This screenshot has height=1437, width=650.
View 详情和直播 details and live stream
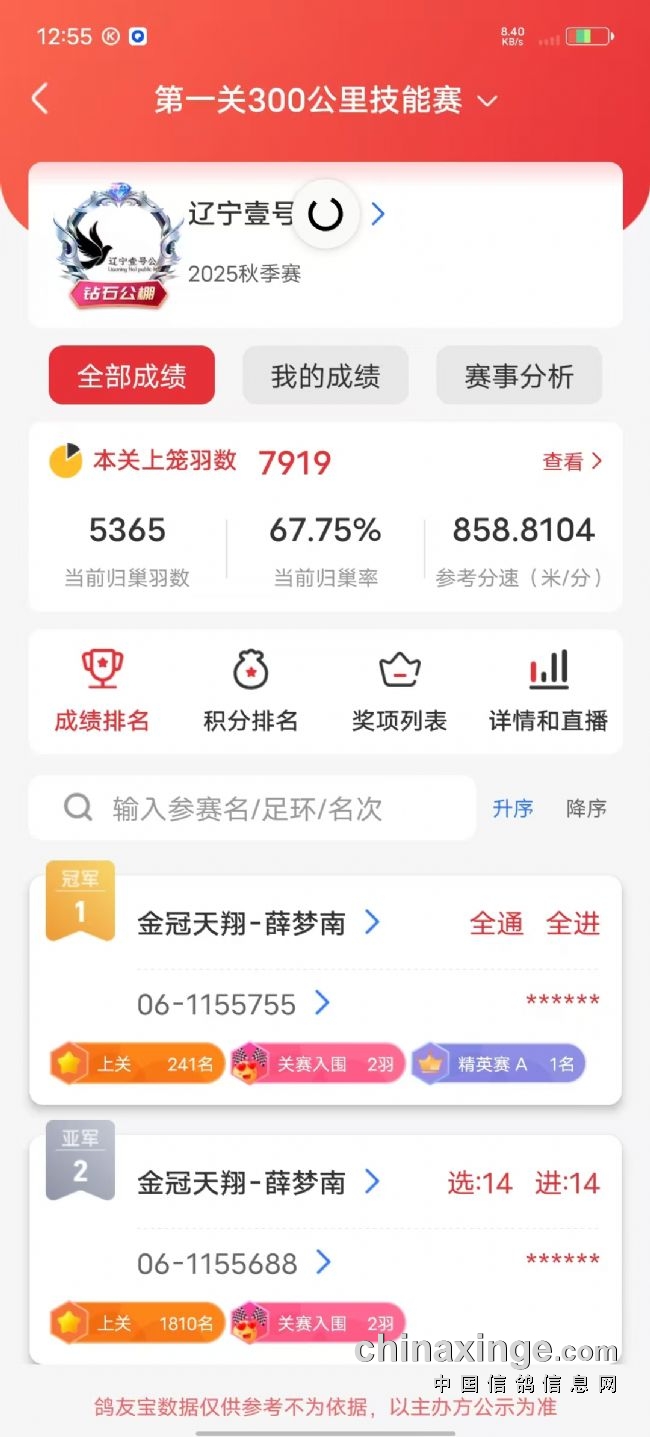548,691
